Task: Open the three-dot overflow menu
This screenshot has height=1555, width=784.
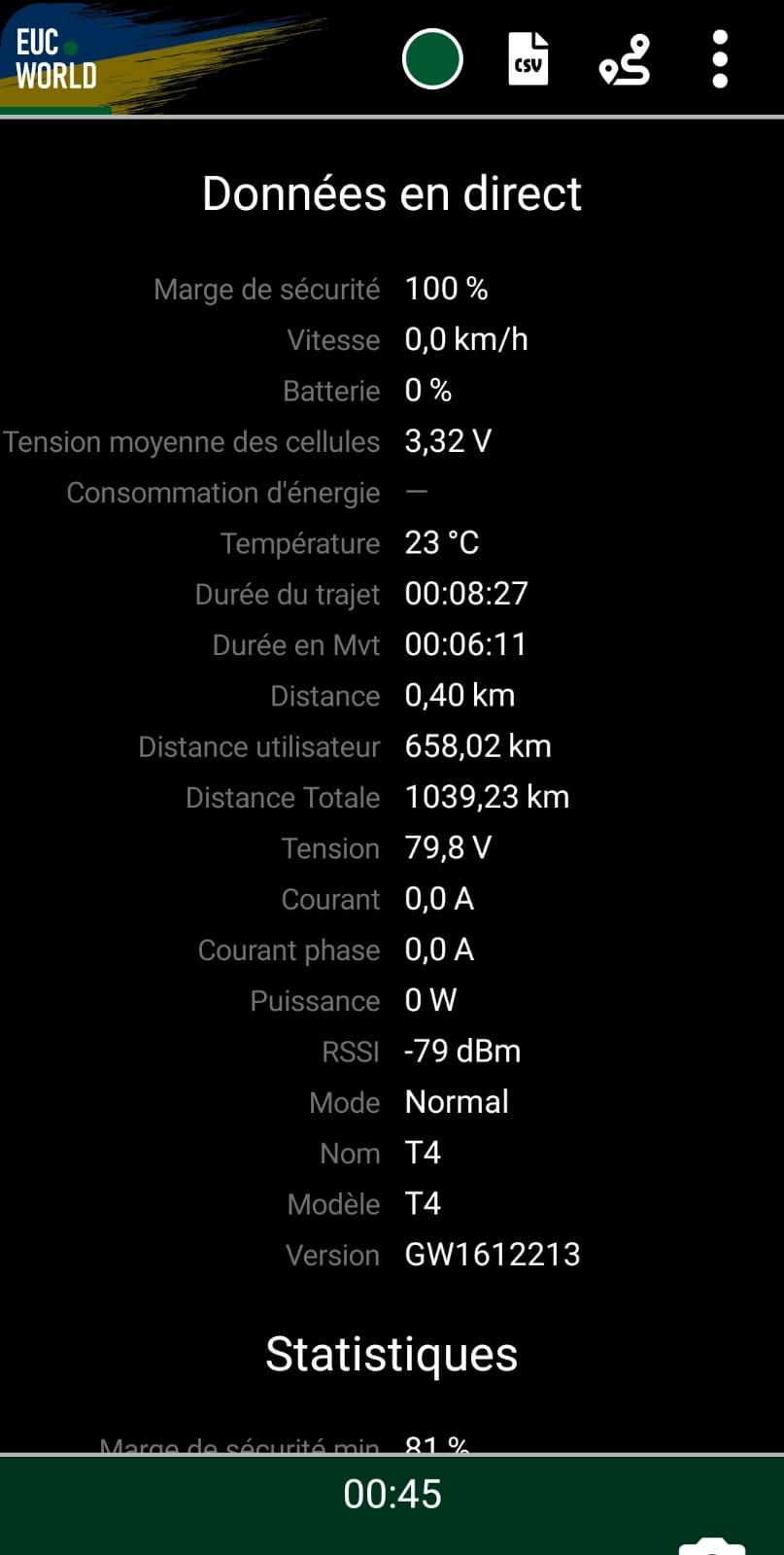Action: point(720,59)
